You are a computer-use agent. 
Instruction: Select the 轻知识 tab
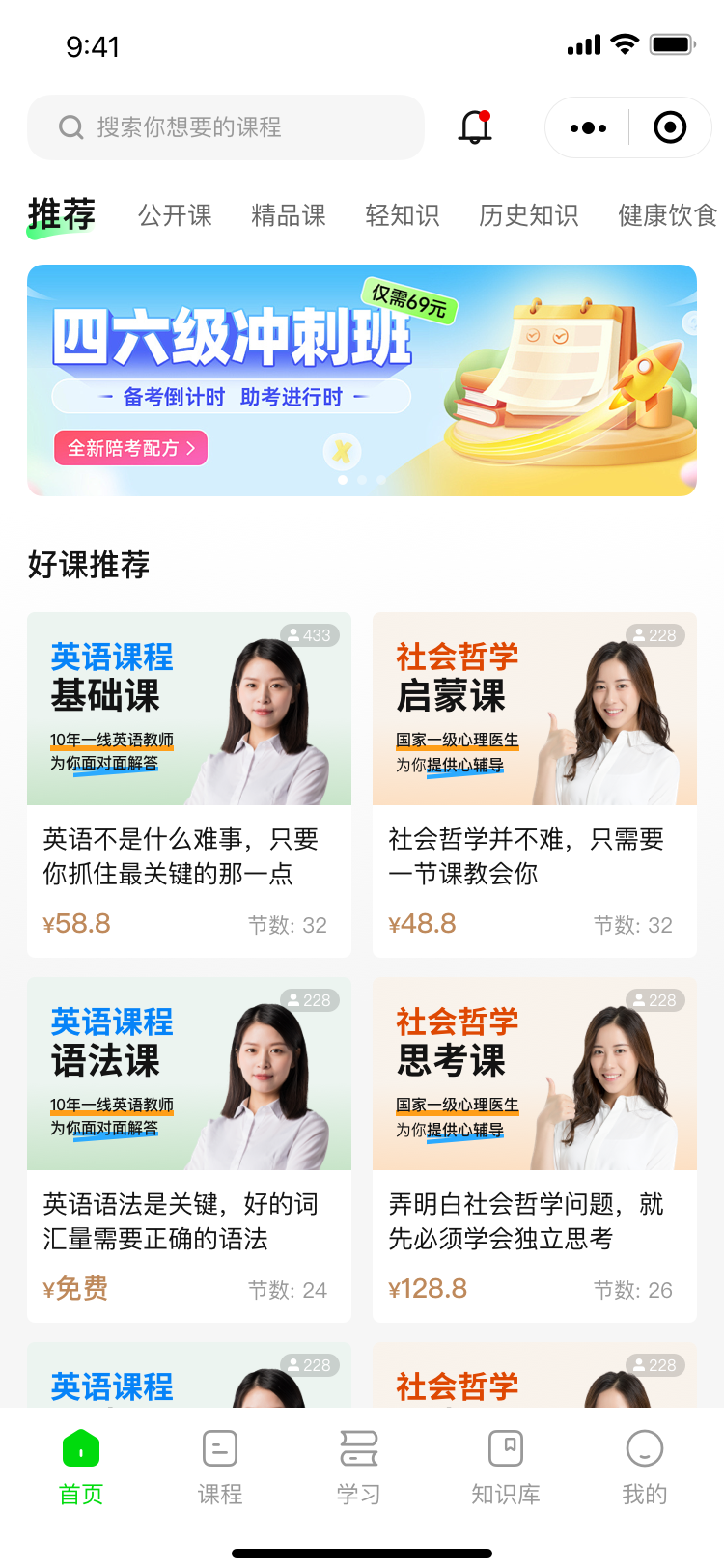click(x=403, y=215)
